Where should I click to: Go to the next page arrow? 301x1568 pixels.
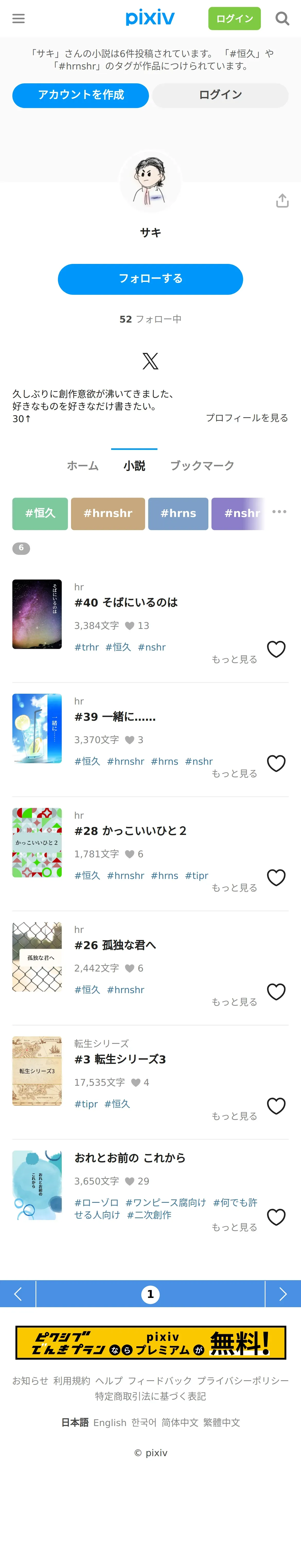pos(283,1294)
